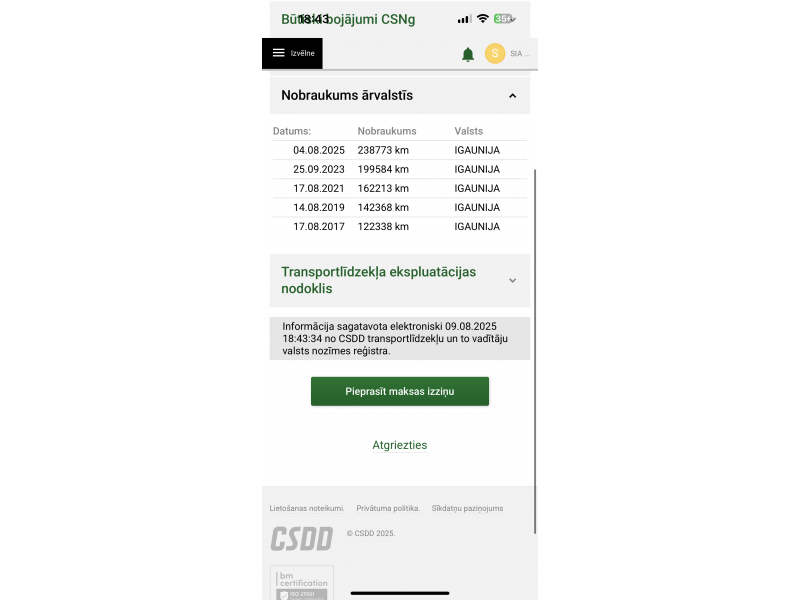This screenshot has height=600, width=800.
Task: Collapse the Nobraukums ārvalstīs section
Action: point(512,96)
